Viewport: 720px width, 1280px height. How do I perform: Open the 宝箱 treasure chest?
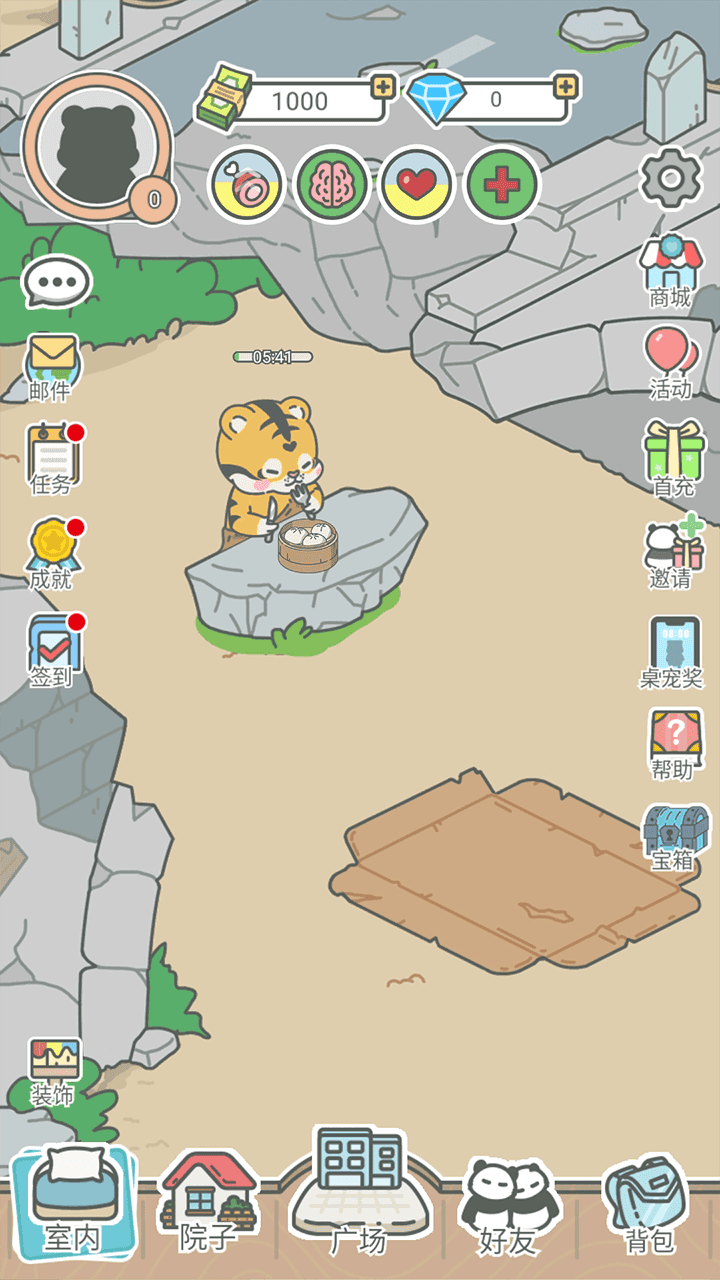point(674,836)
